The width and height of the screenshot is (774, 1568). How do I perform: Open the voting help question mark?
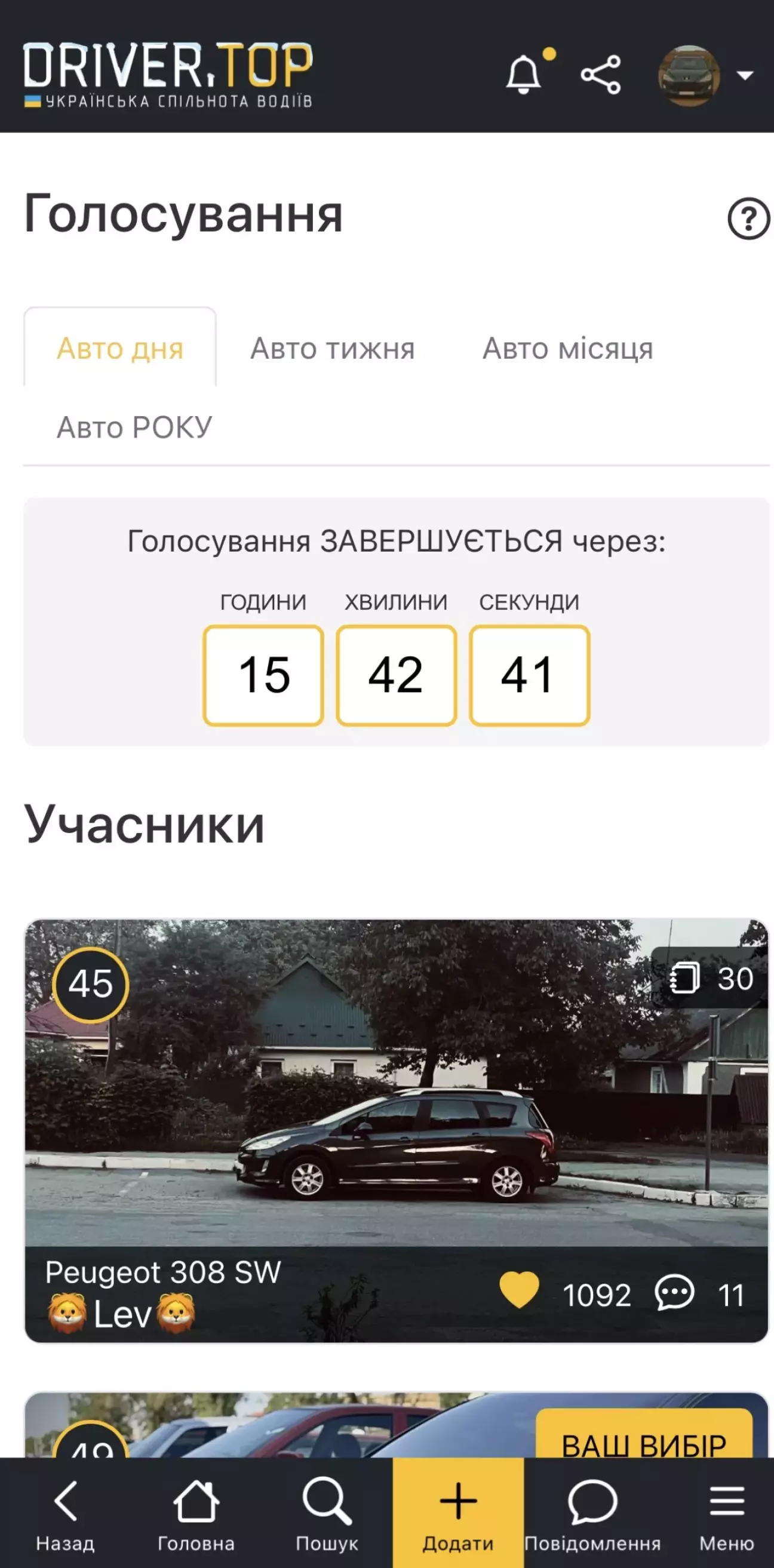748,219
